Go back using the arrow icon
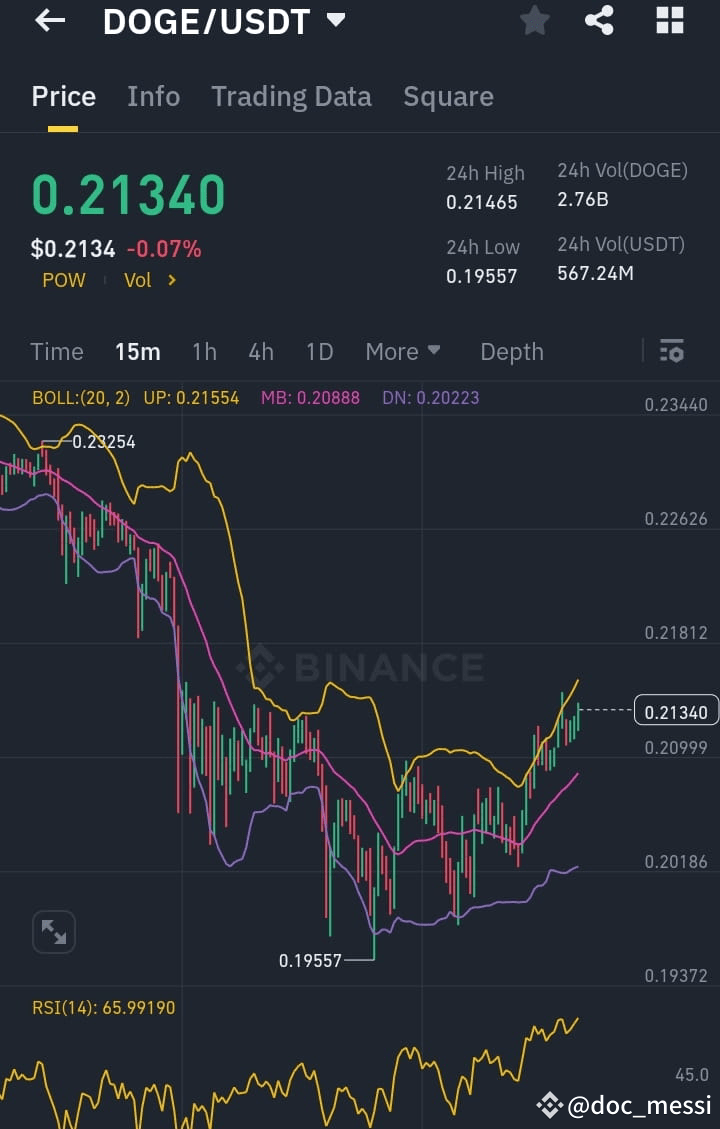Screen dimensions: 720x1129 (49, 21)
